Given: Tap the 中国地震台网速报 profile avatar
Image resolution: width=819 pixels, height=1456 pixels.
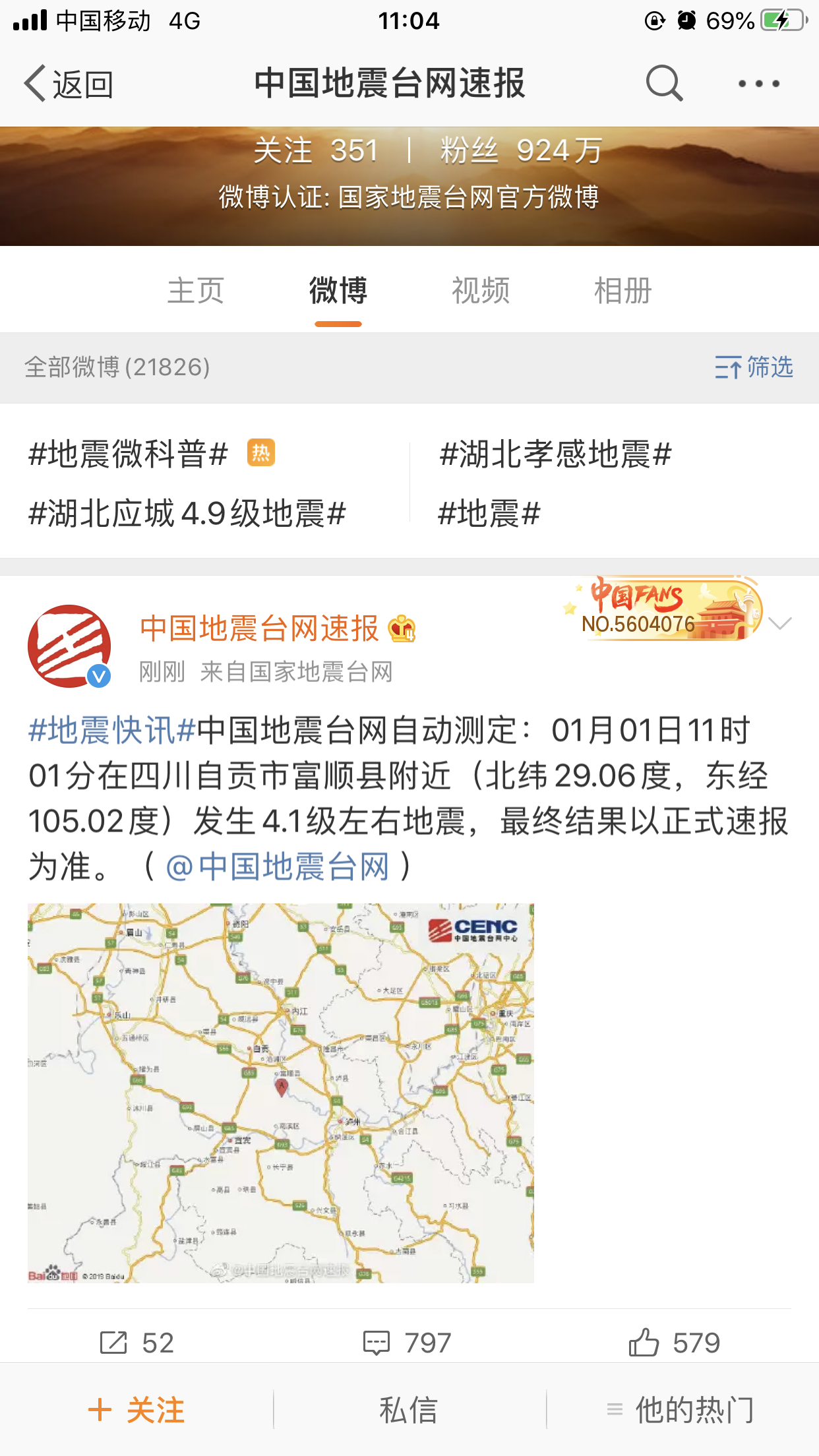Looking at the screenshot, I should 69,646.
